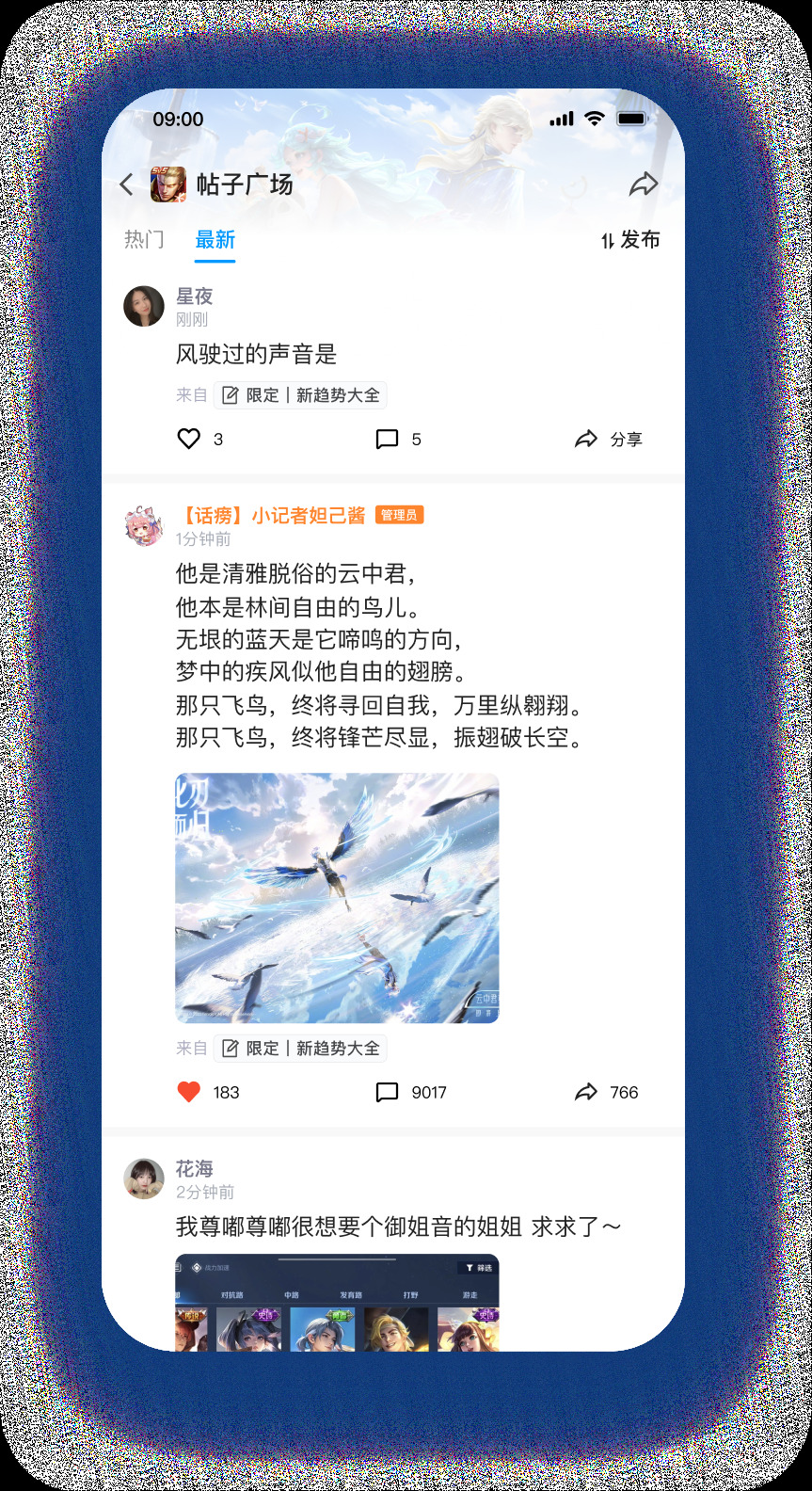The width and height of the screenshot is (812, 1491).
Task: View 小记者妲己酱's avatar profile
Action: (144, 525)
